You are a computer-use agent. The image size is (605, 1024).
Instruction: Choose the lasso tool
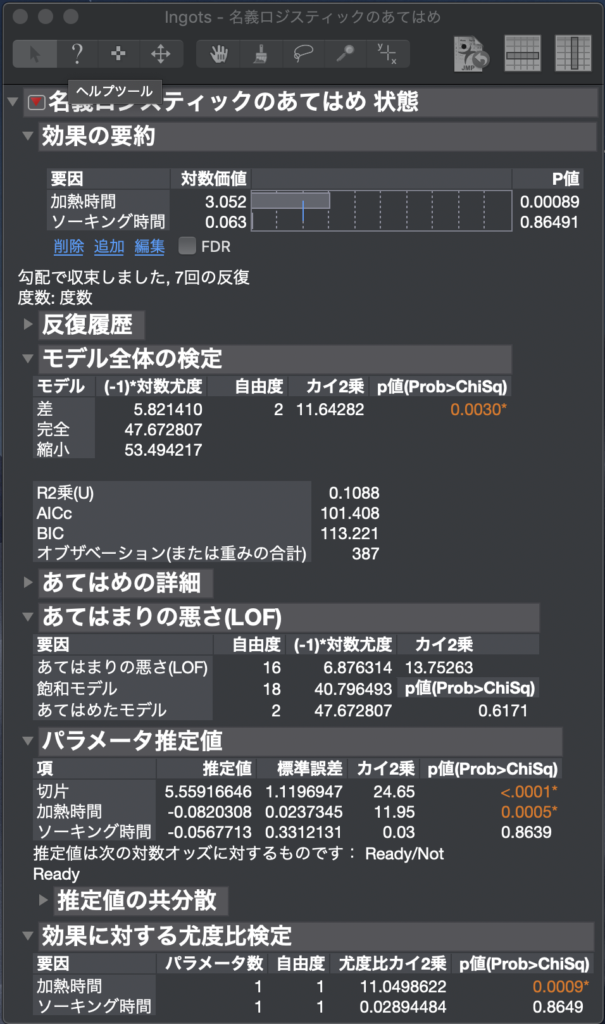[302, 54]
